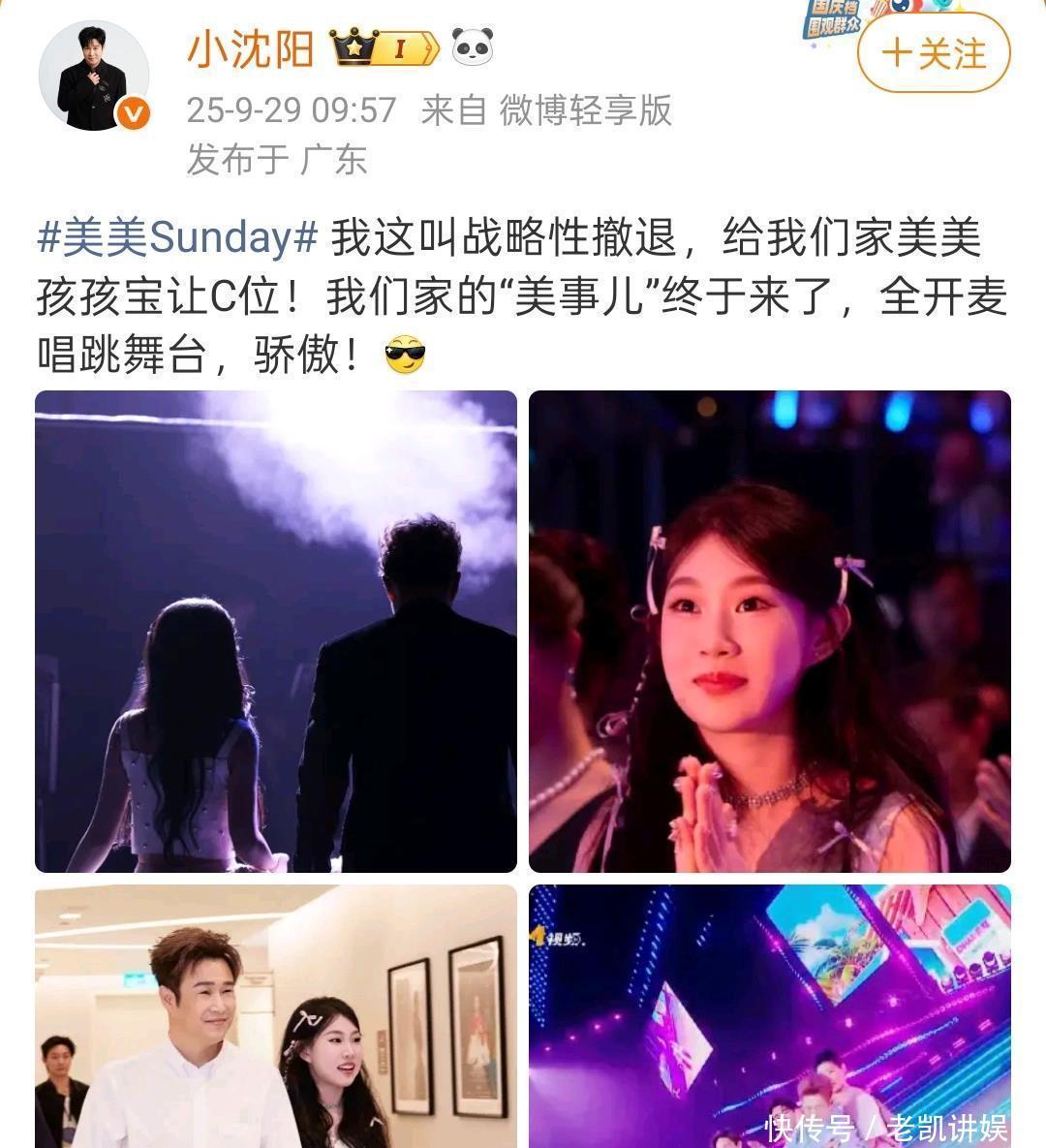Screen dimensions: 1046x1148
Task: View the backlit silhouette photo of two people
Action: click(276, 632)
